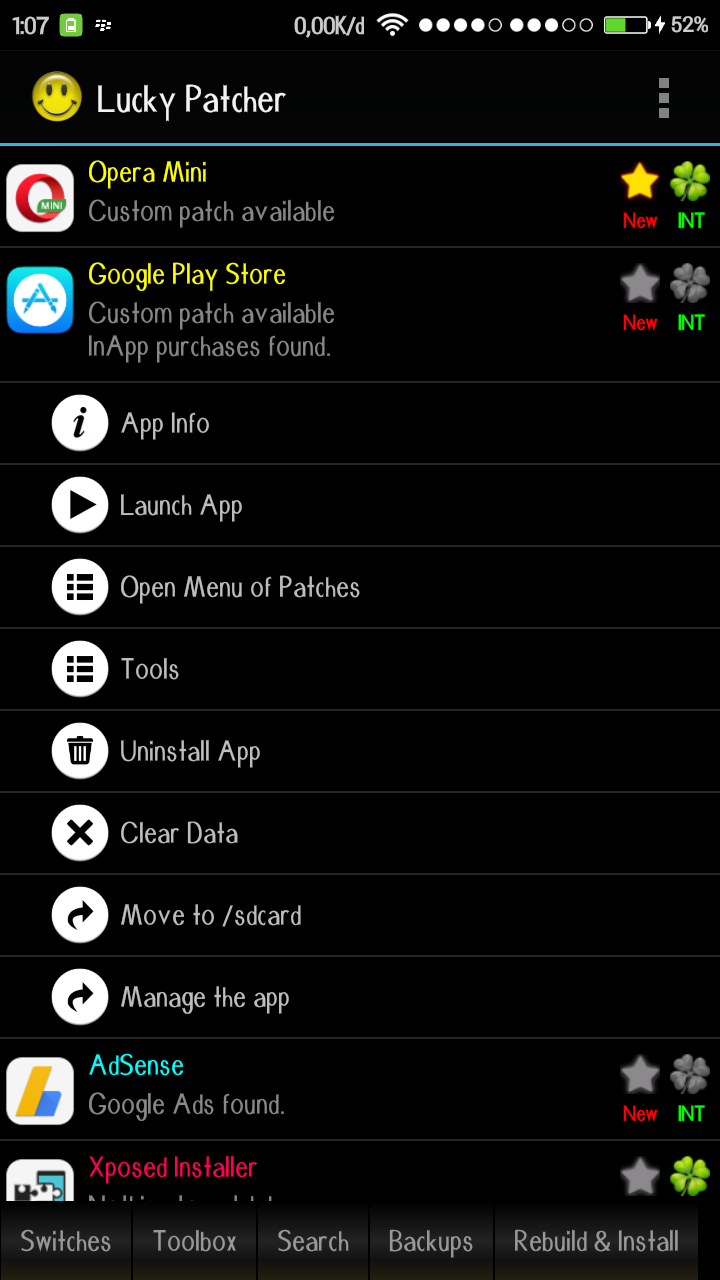Screen dimensions: 720x1280
Task: Open the Opera Mini app entry
Action: 300,196
